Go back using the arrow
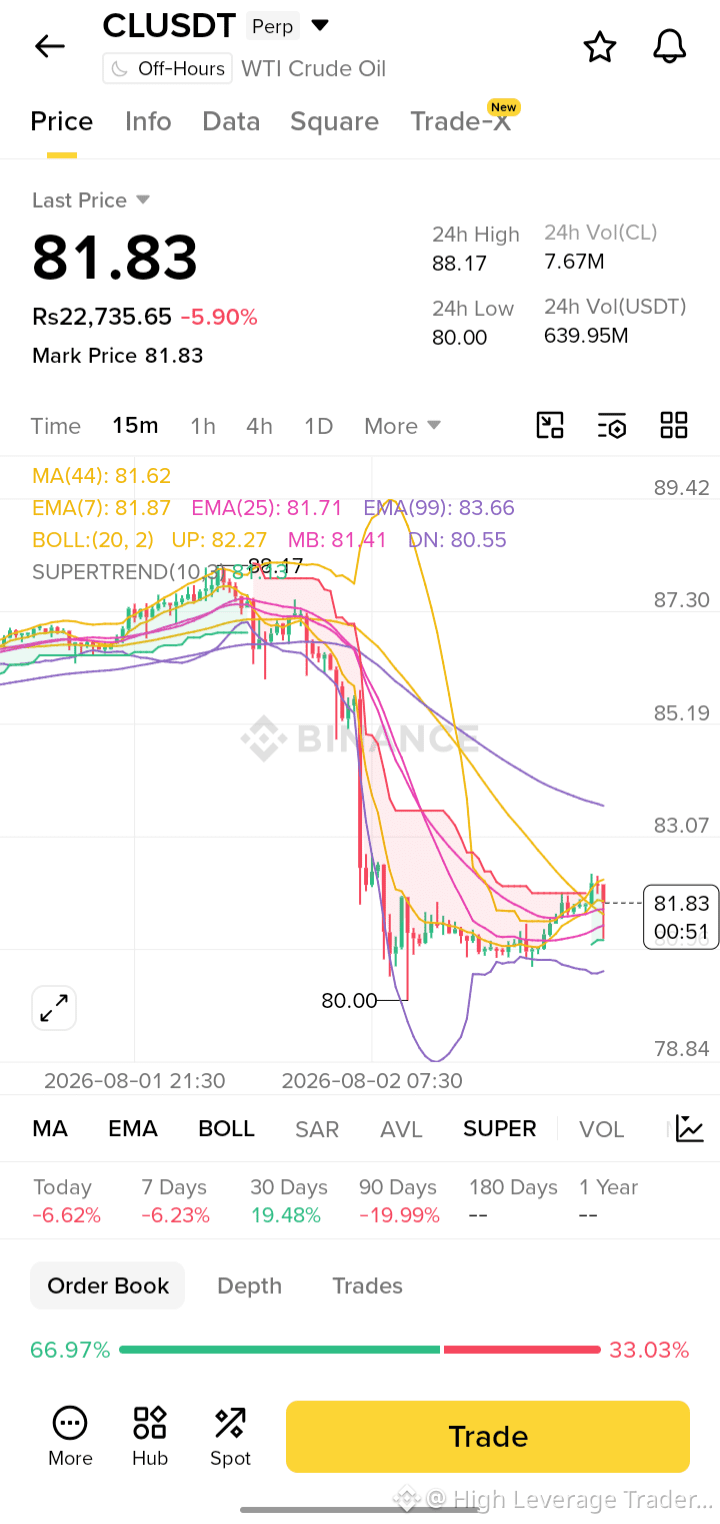 click(x=49, y=46)
